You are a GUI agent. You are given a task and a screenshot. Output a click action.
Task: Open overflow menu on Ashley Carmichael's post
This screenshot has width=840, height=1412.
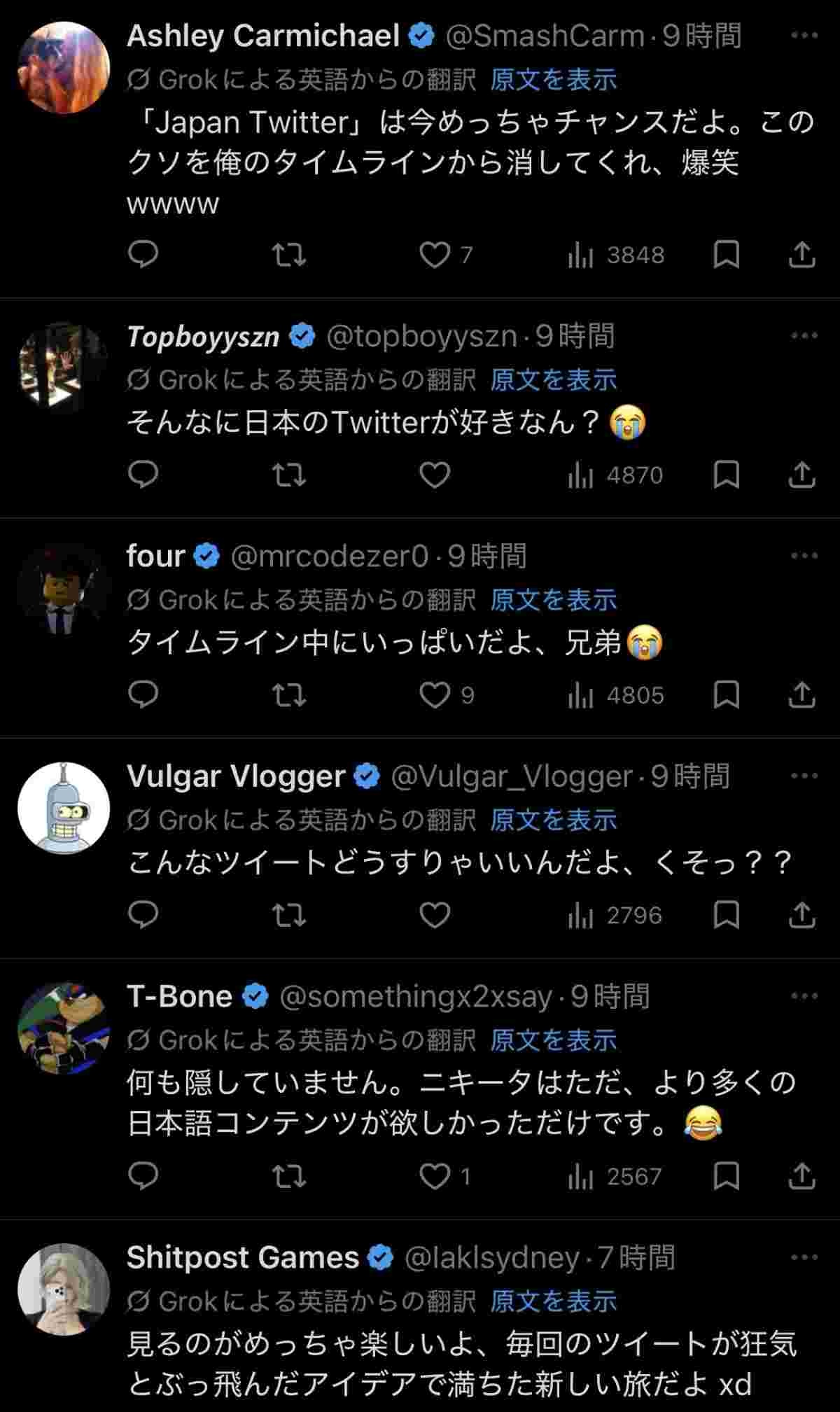pyautogui.click(x=804, y=36)
